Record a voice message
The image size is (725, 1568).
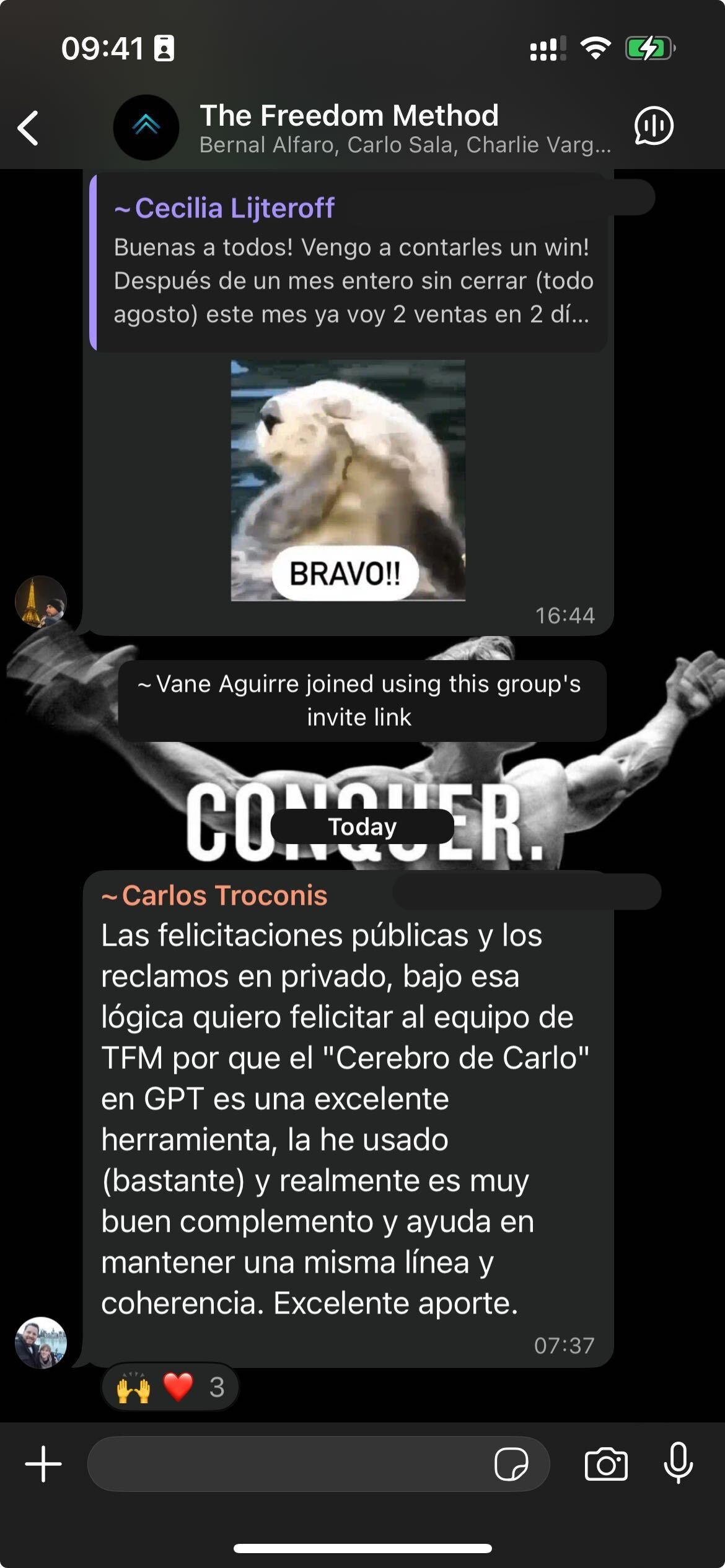coord(678,1464)
